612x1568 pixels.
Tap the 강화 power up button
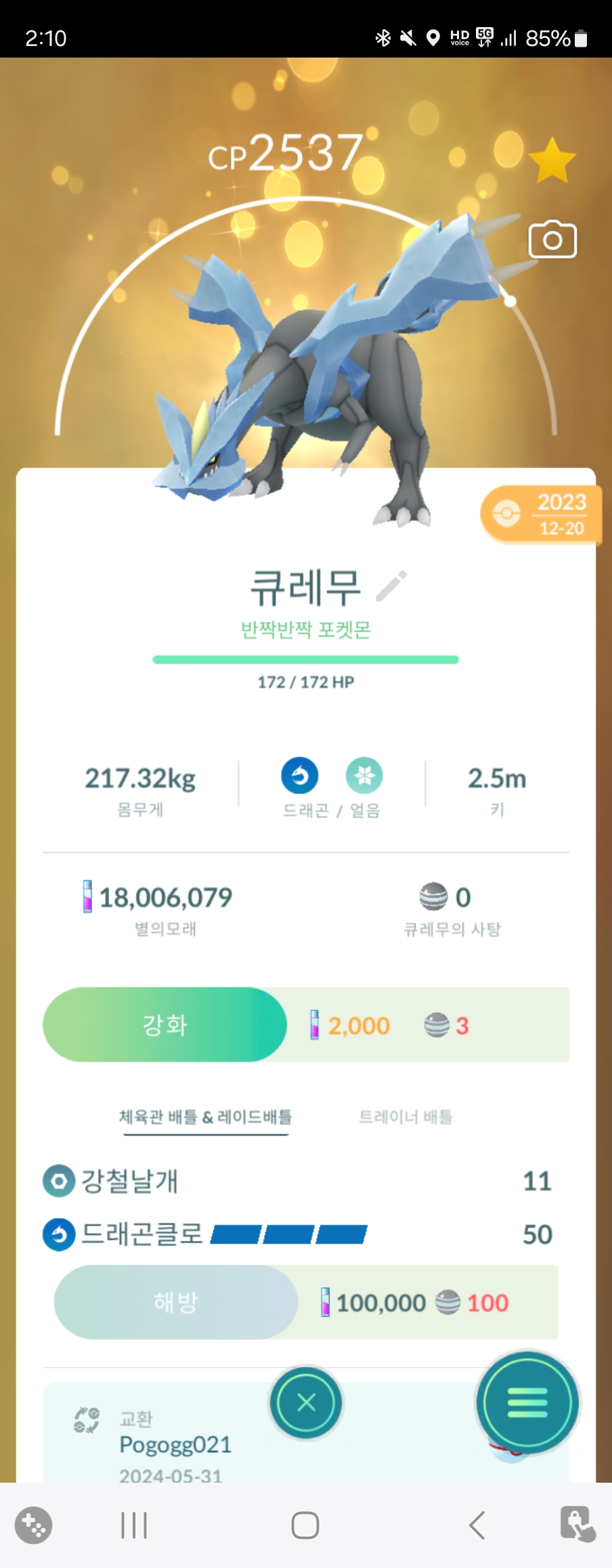pos(165,1024)
